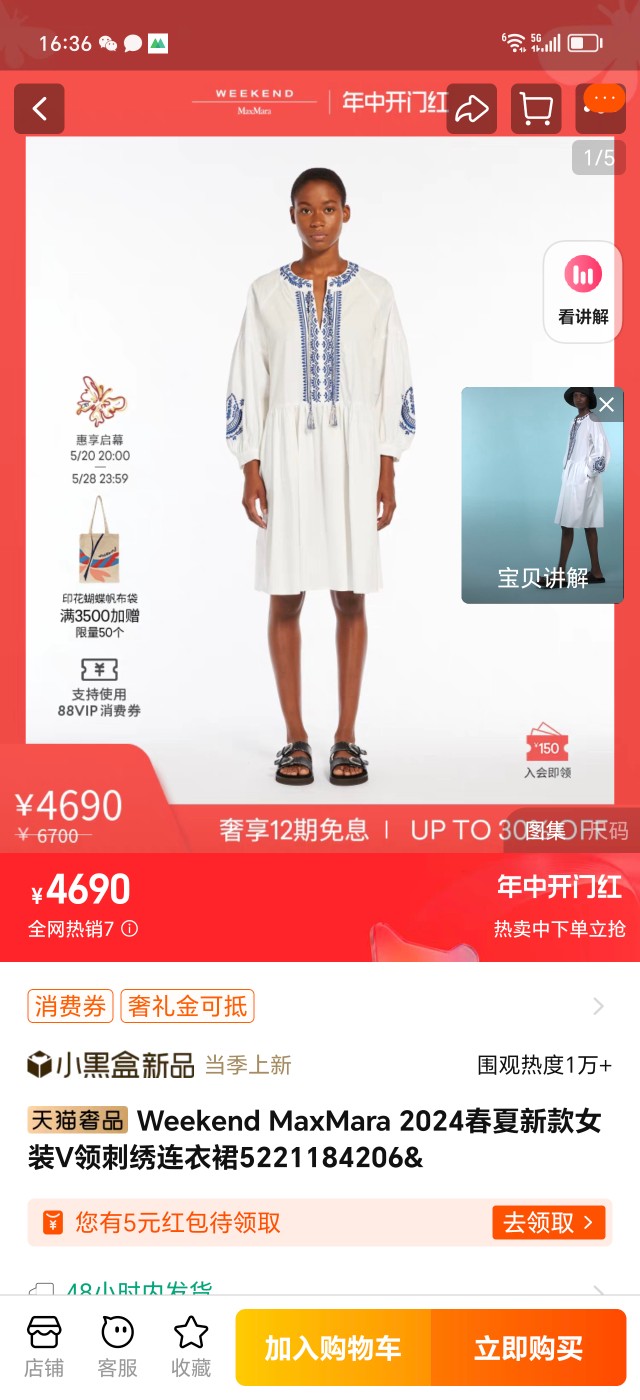Image resolution: width=640 pixels, height=1400 pixels.
Task: Expand the 消费券 coupon row
Action: point(598,1006)
